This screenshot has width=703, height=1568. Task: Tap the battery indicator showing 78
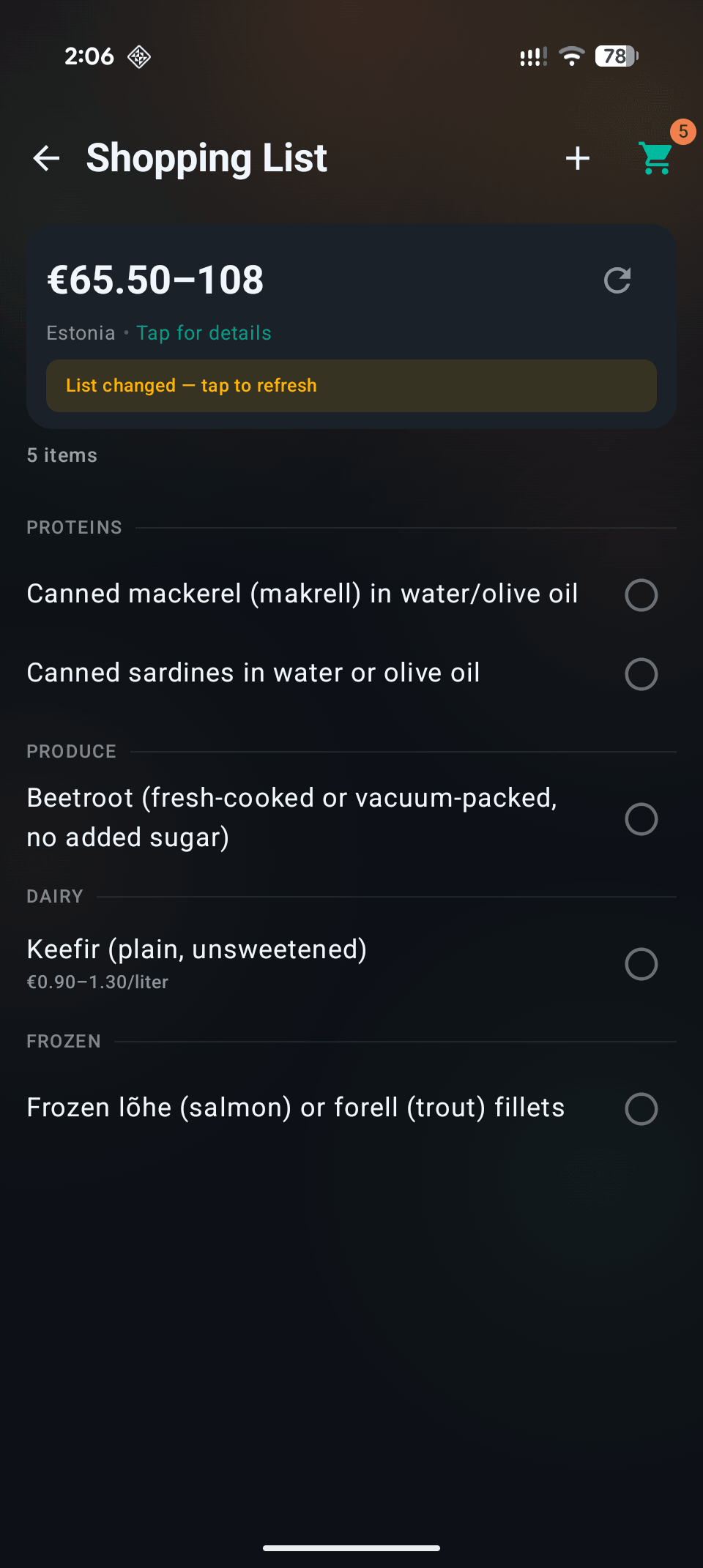[x=614, y=56]
